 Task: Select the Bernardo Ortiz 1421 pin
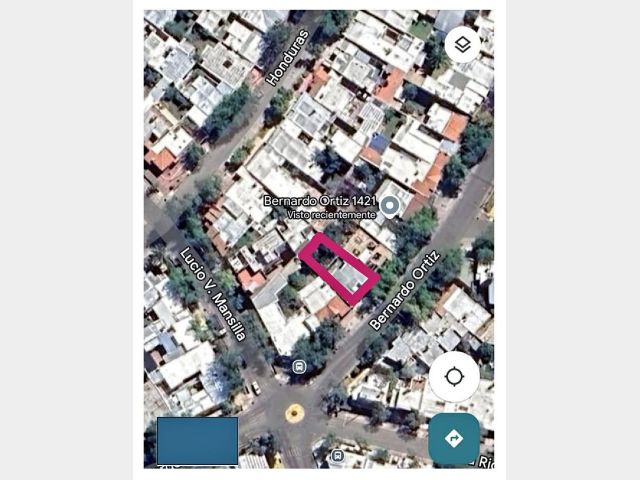click(x=391, y=206)
